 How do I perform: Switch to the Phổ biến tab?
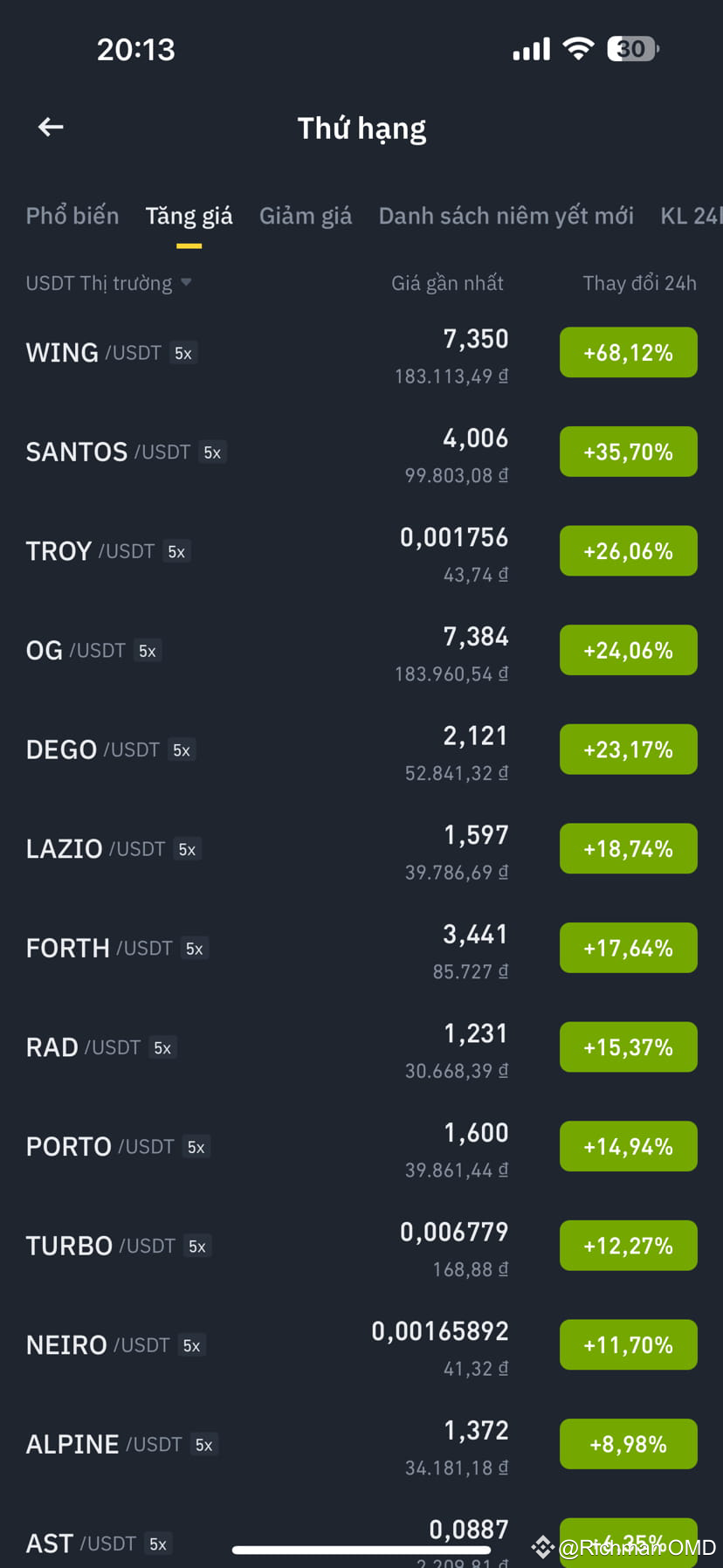[x=72, y=216]
